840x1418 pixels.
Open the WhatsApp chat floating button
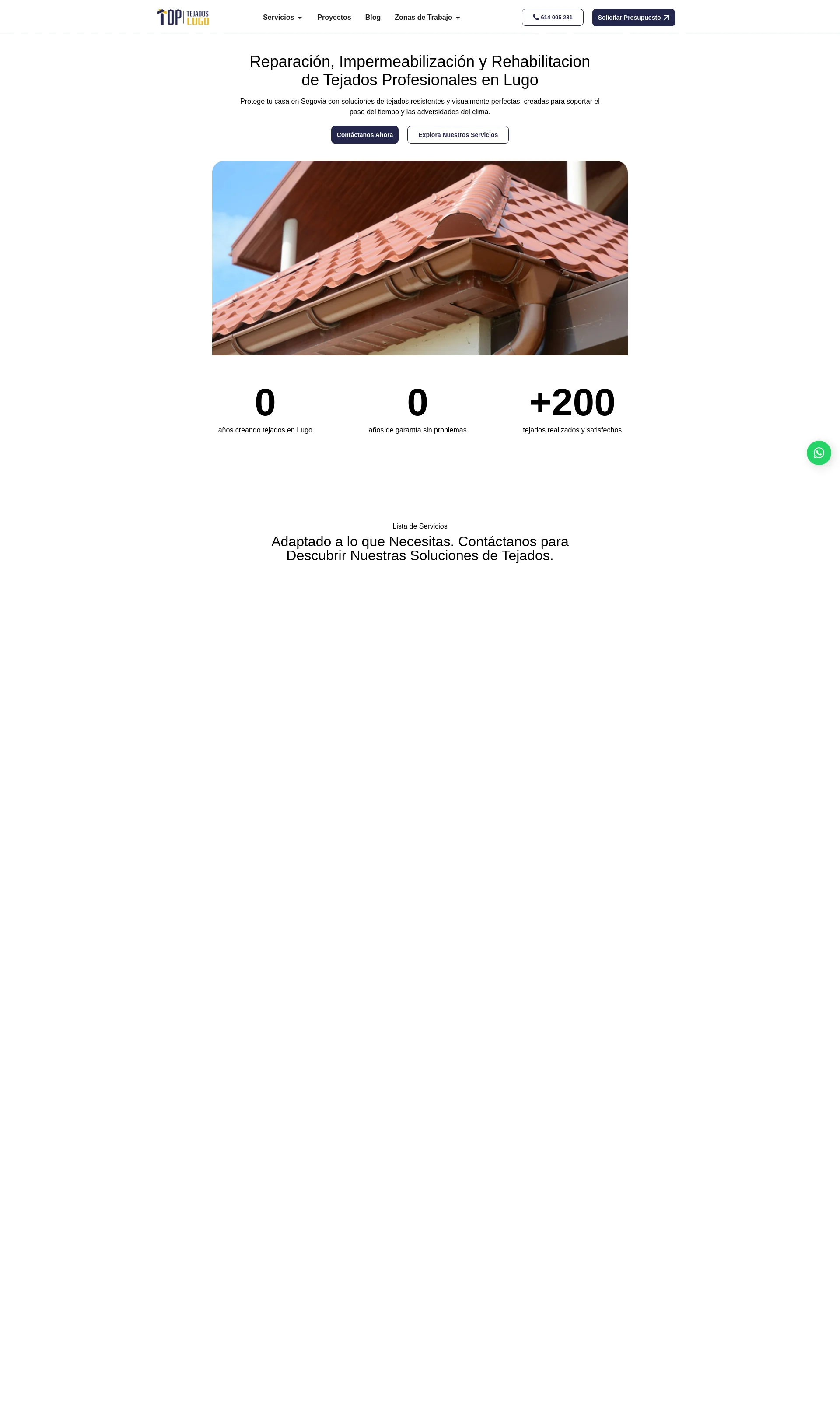(819, 453)
